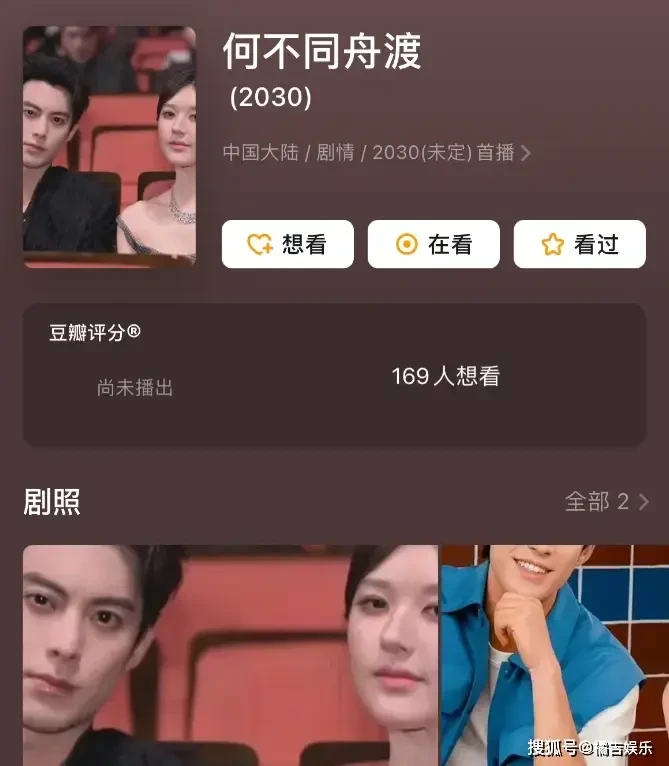Open the first still with red seats
Screen dimensions: 669x766
click(230, 655)
